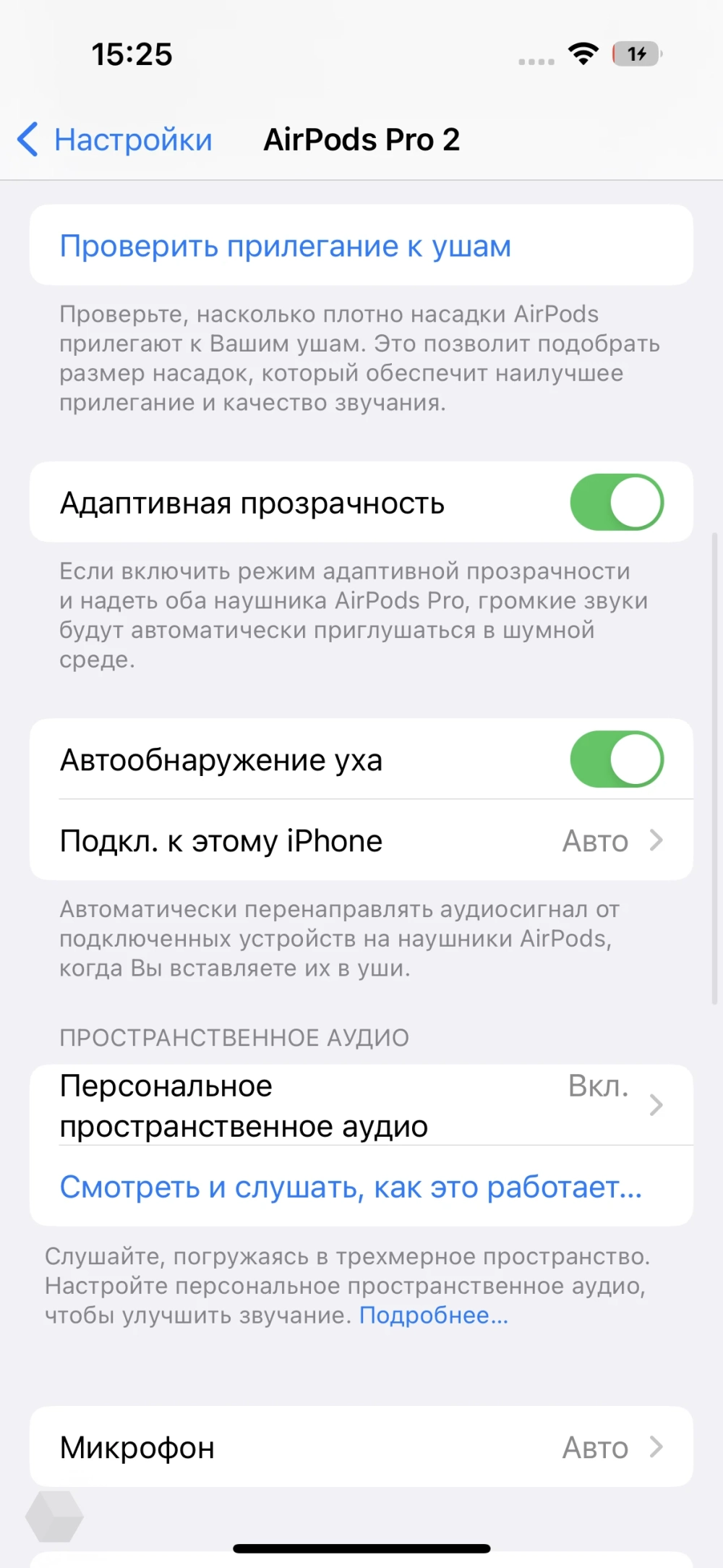Open Персональное пространственное аудио

[361, 1105]
